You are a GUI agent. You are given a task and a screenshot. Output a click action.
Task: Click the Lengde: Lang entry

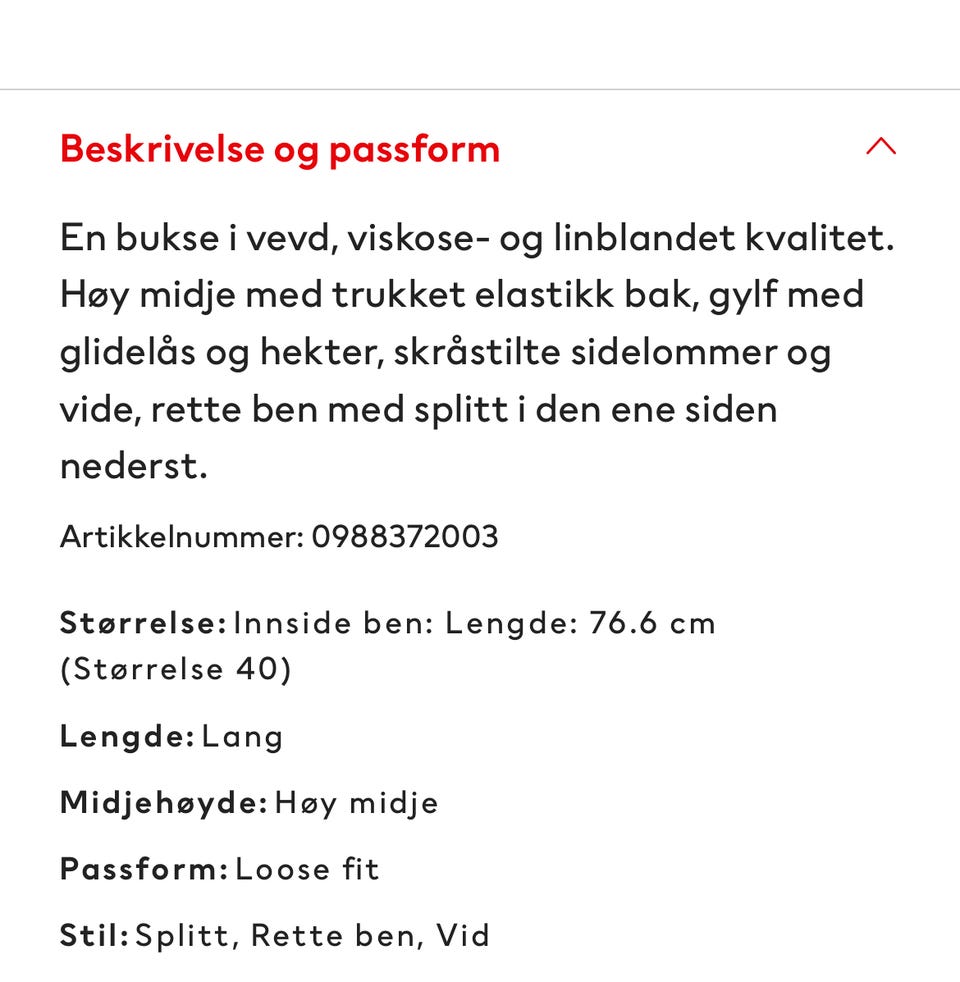coord(172,736)
